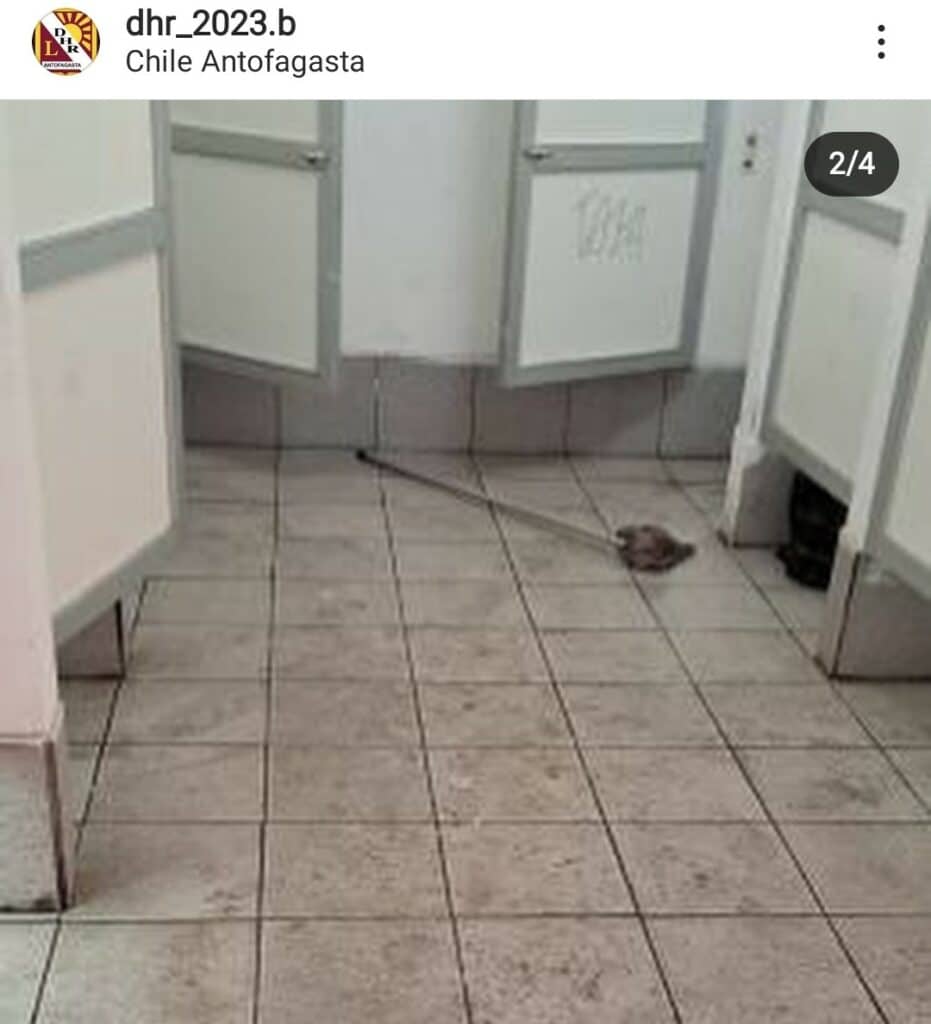
Task: Tap the dhr_2023.b username
Action: pos(210,23)
